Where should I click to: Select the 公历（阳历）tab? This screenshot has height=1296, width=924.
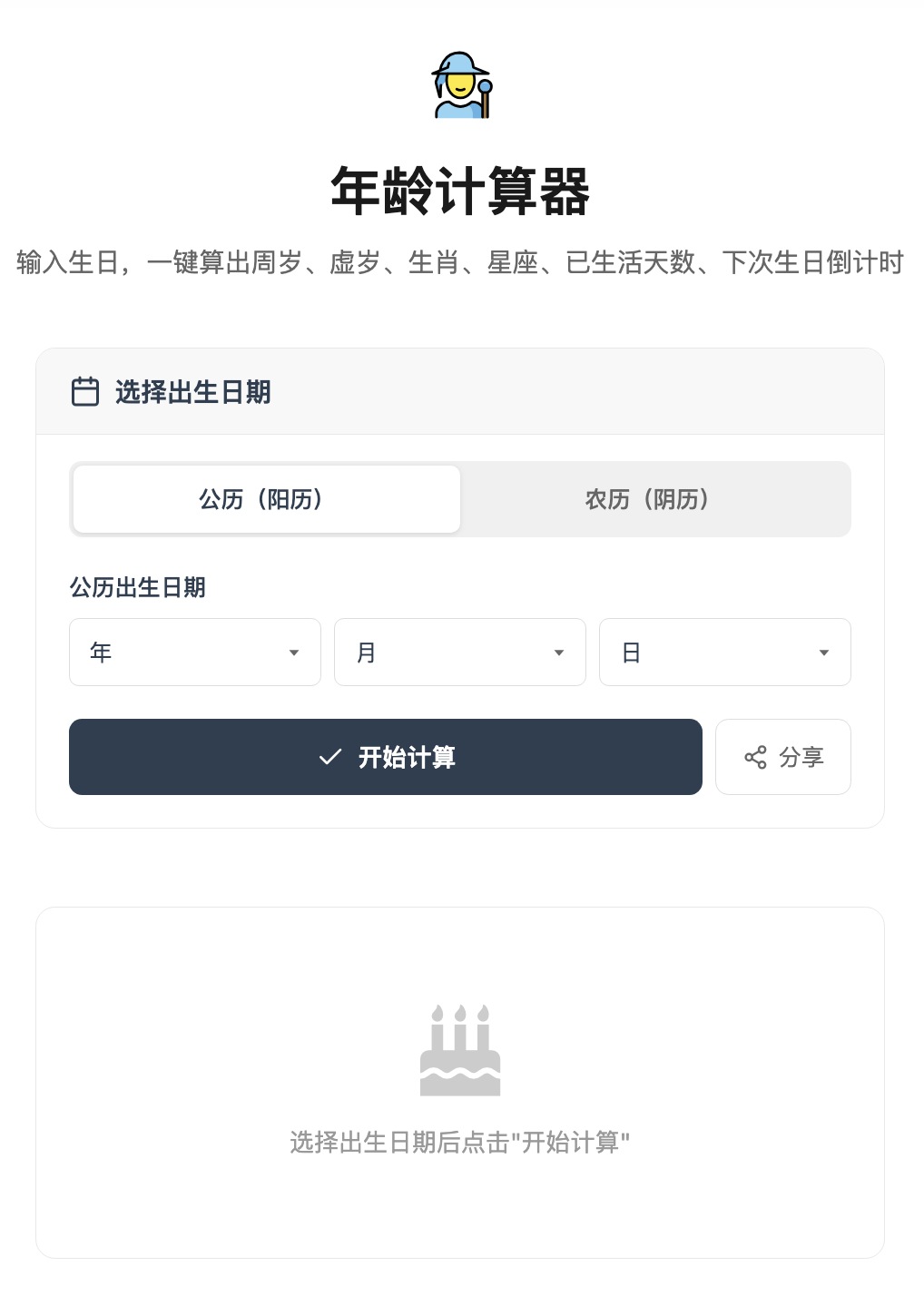tap(264, 499)
